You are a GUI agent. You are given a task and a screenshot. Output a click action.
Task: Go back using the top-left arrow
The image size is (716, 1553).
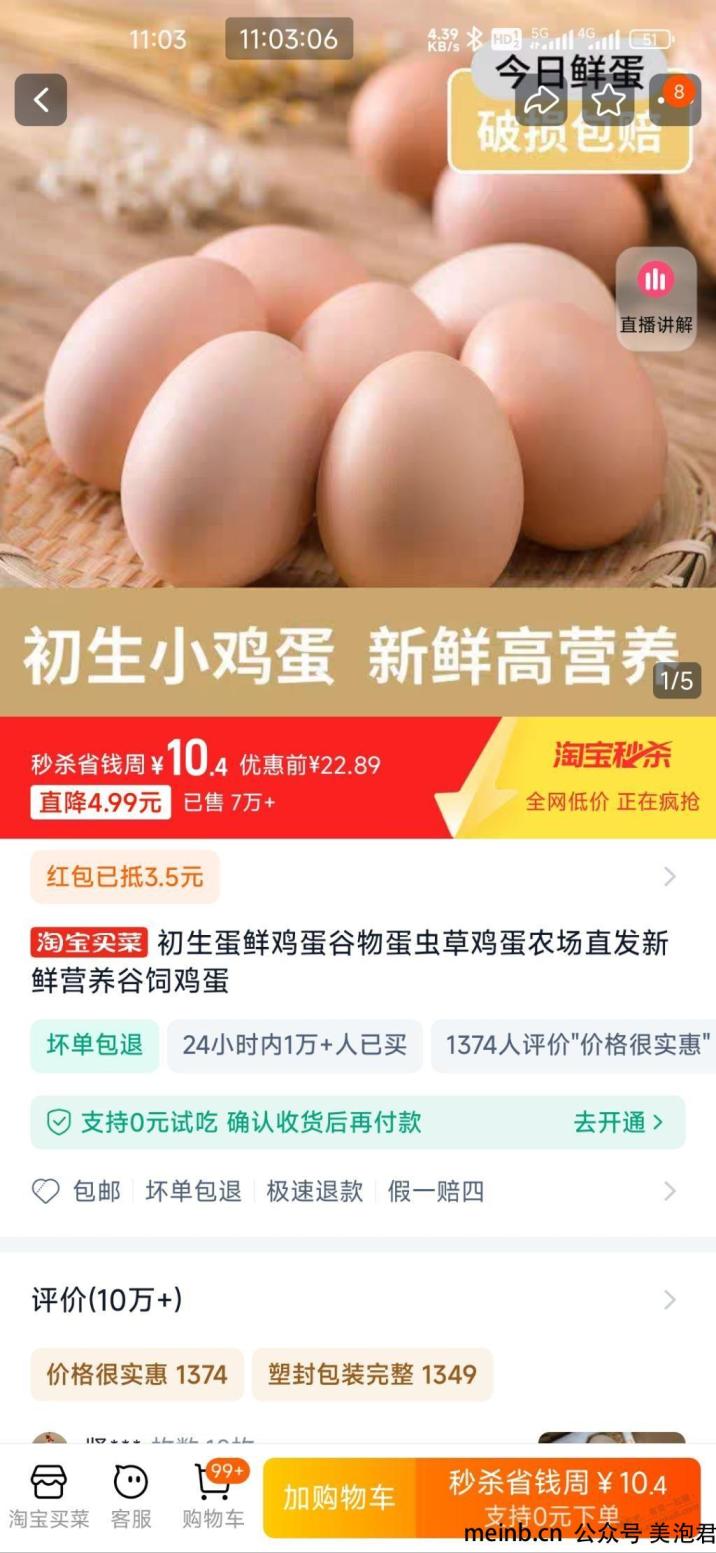41,100
